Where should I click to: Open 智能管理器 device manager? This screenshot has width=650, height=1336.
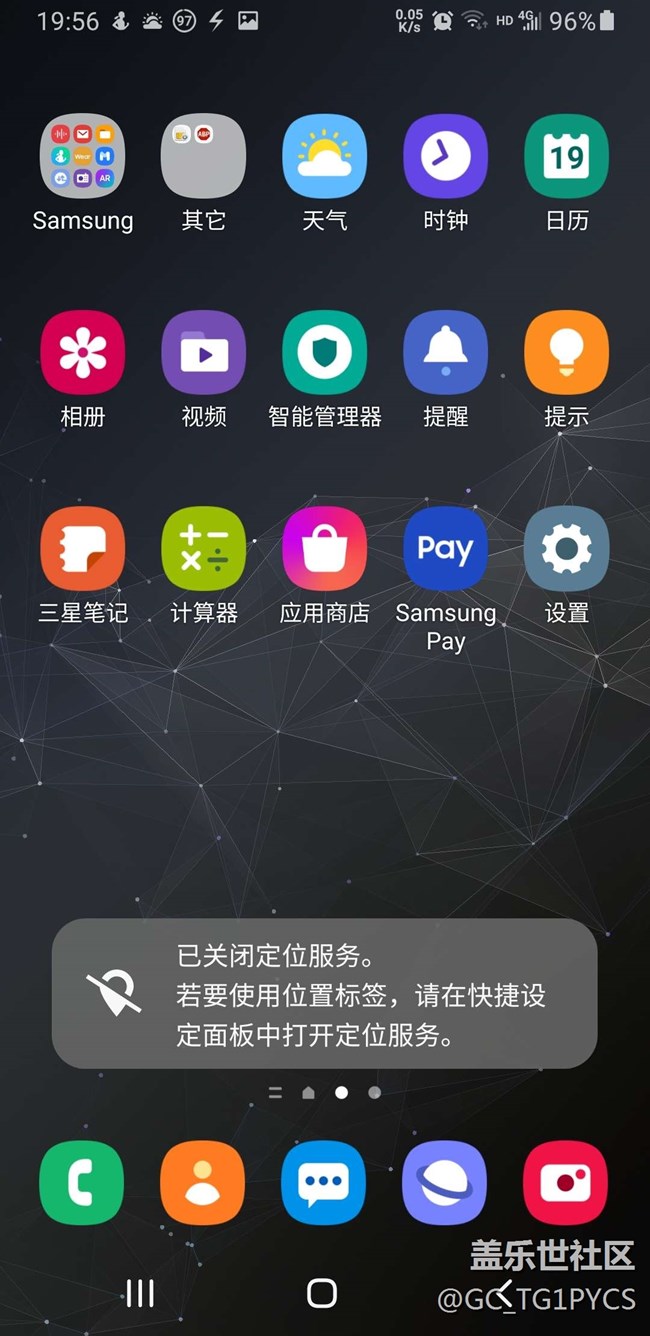[324, 352]
